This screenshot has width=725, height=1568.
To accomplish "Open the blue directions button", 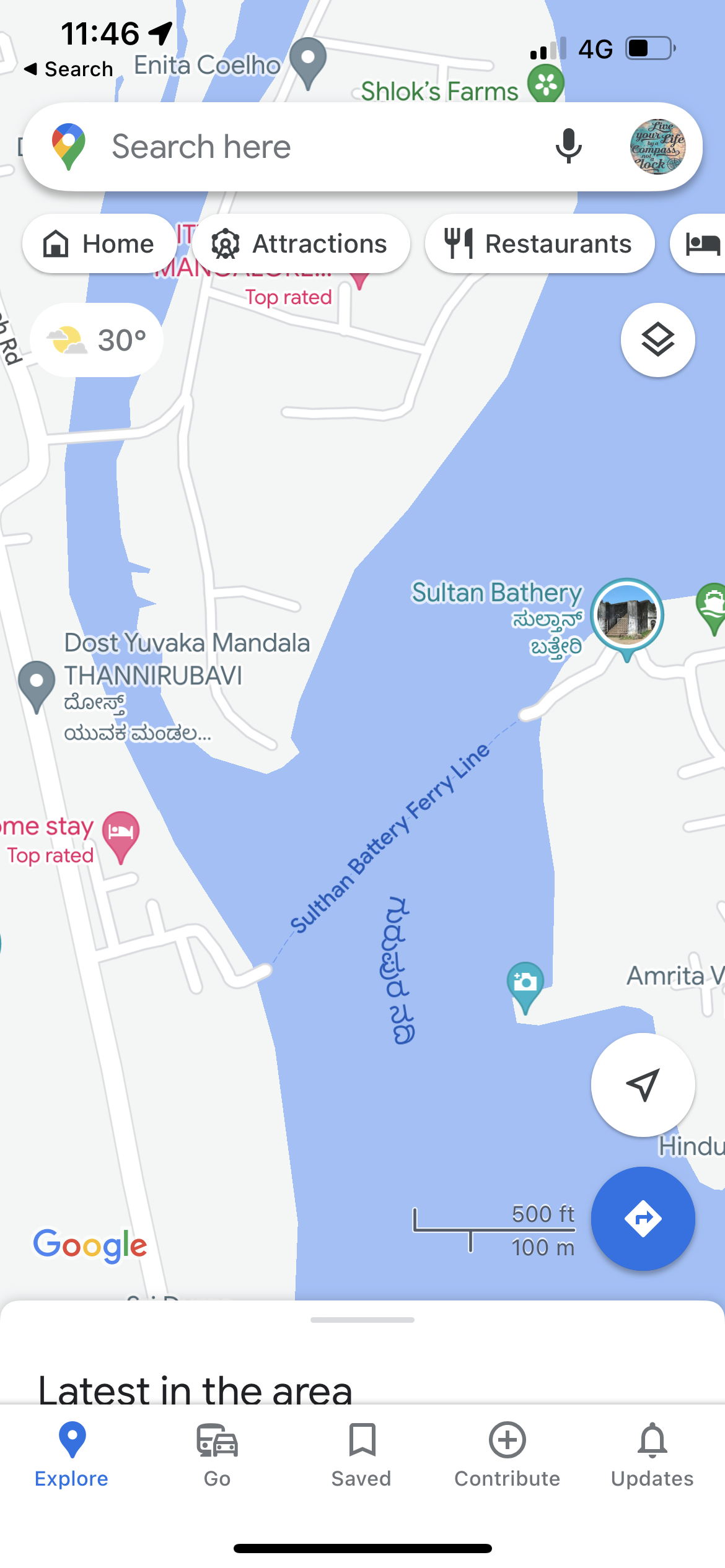I will (643, 1218).
